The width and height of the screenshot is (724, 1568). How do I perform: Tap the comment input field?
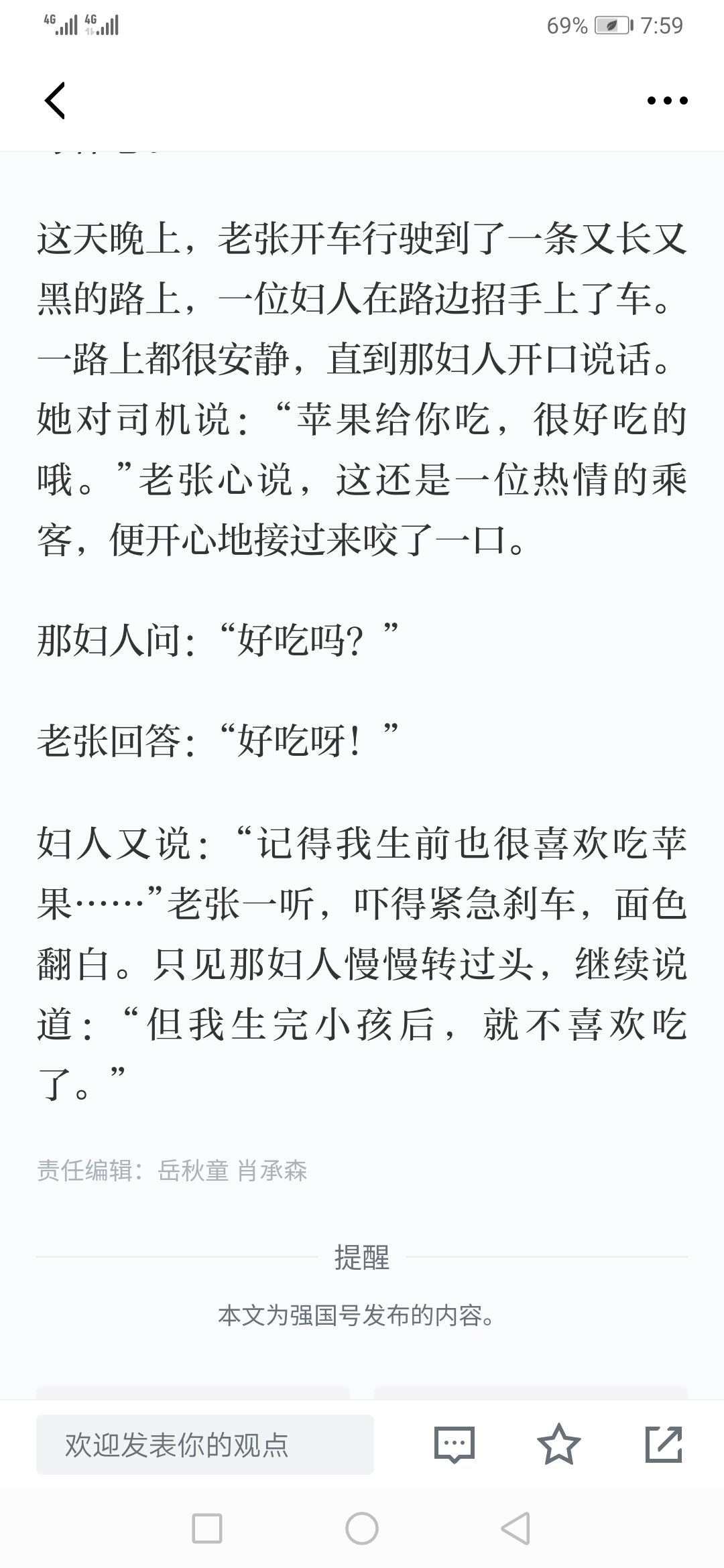click(205, 1445)
